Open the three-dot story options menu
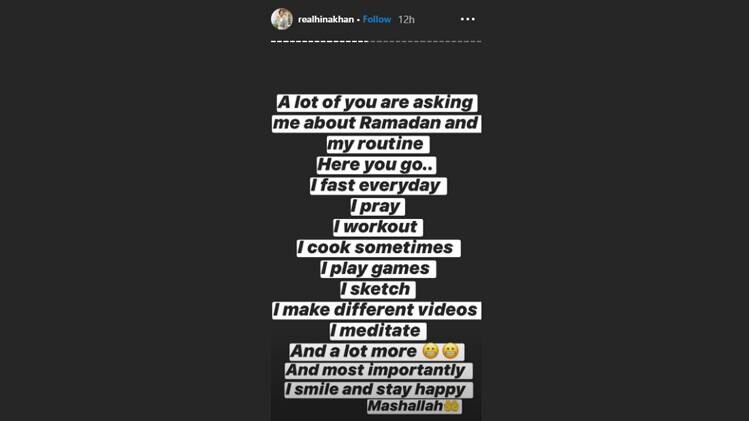The width and height of the screenshot is (749, 421). pyautogui.click(x=467, y=19)
